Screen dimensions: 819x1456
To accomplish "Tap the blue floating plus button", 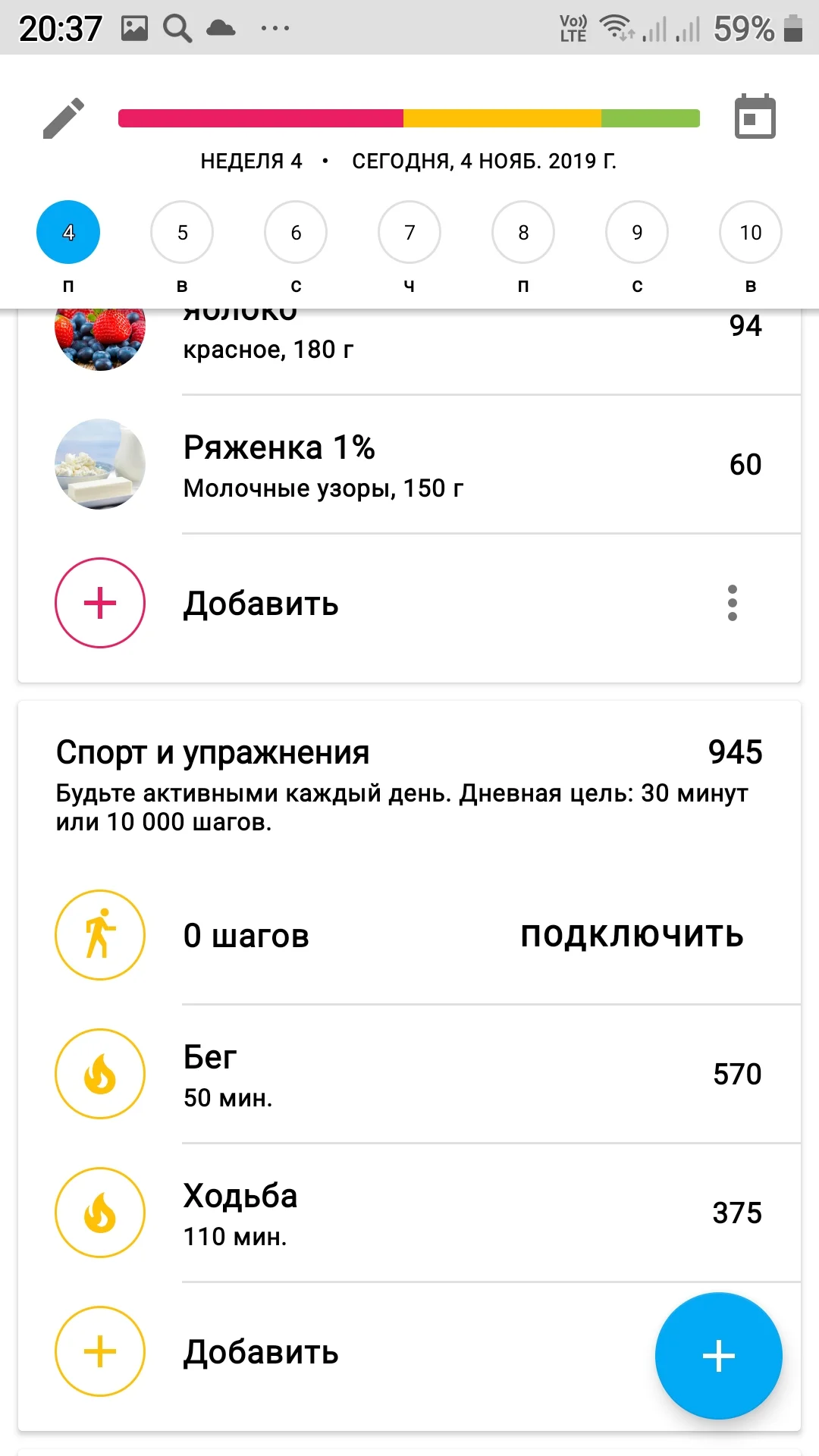I will (x=718, y=1356).
